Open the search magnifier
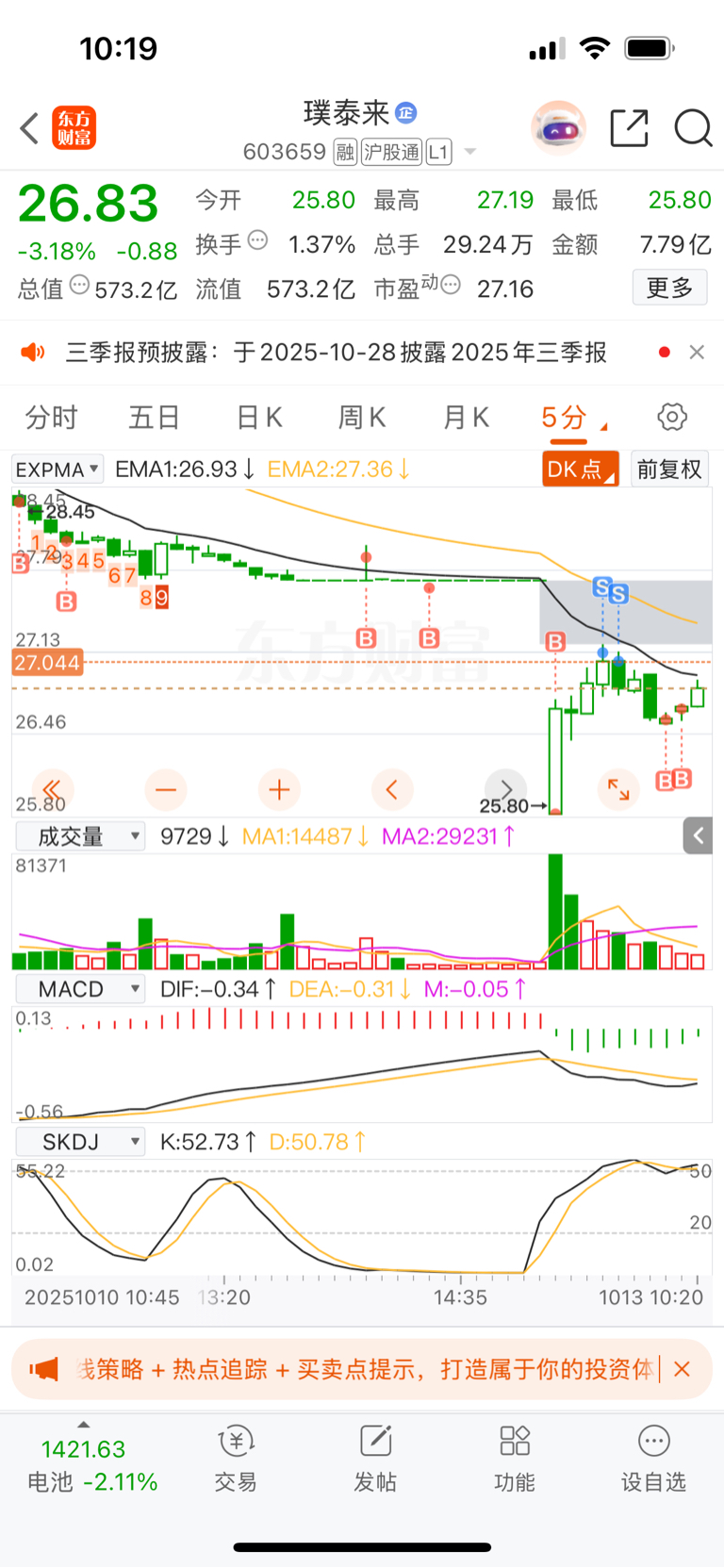 point(693,128)
